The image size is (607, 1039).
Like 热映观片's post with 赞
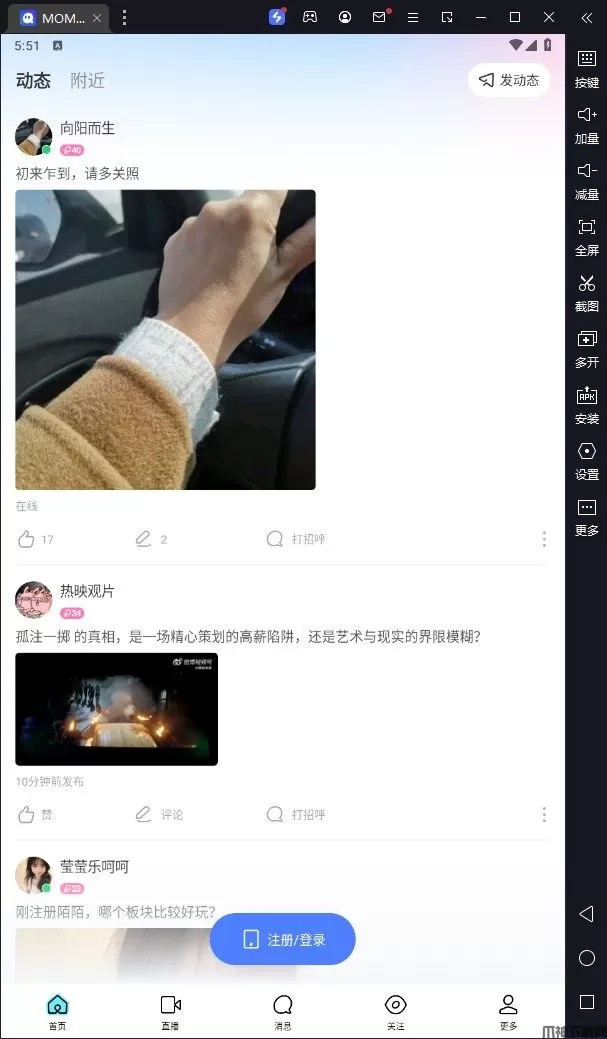[34, 814]
